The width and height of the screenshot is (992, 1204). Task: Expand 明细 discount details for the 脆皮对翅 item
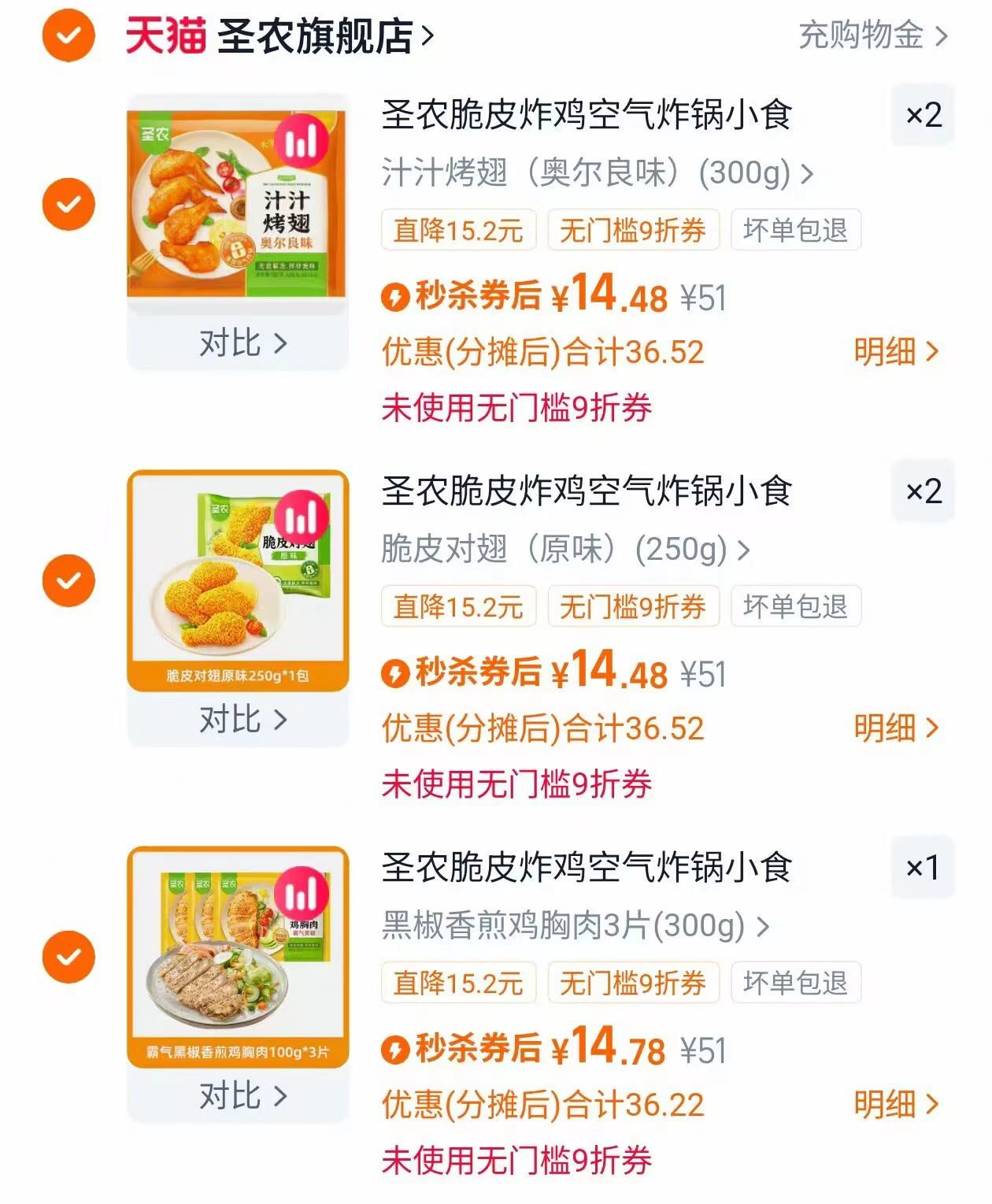[894, 728]
